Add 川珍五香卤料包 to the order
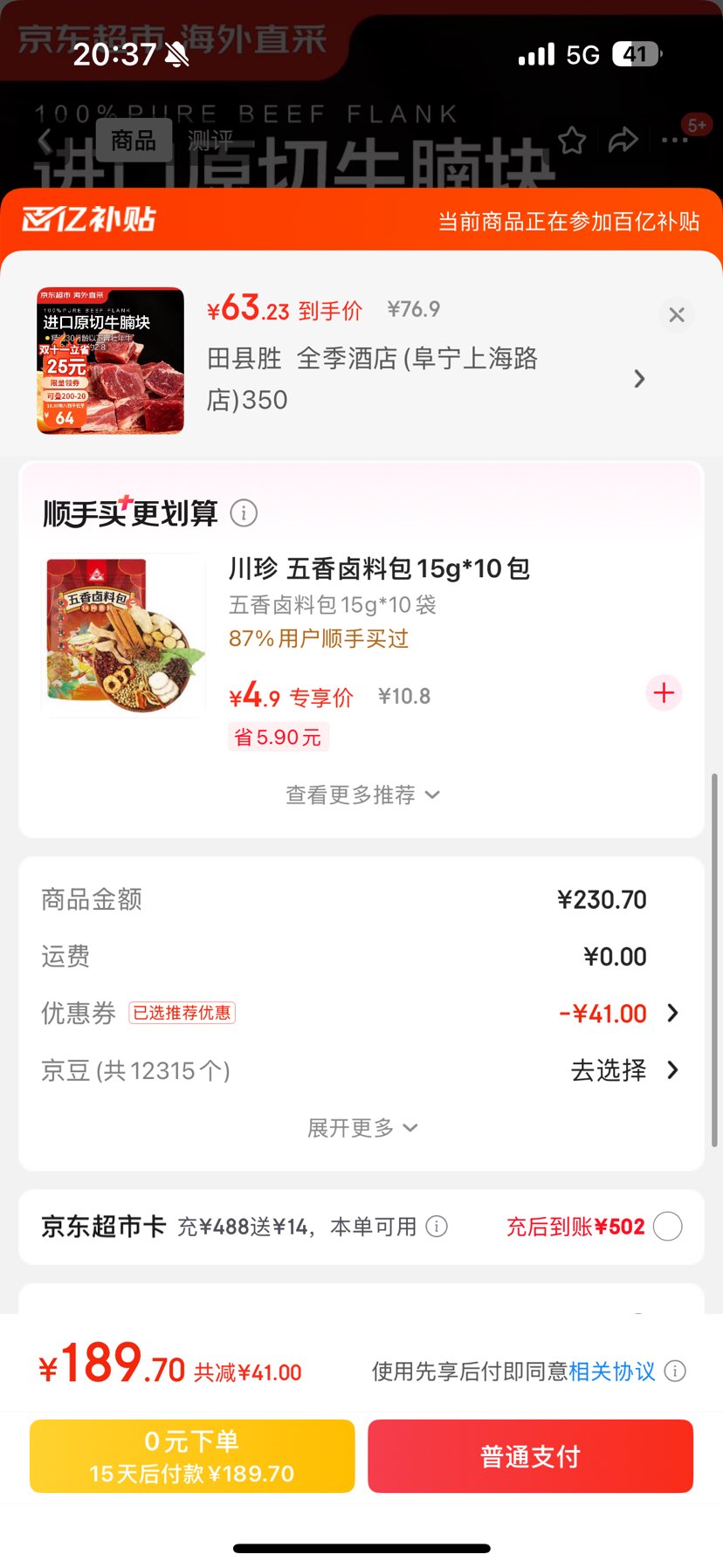Viewport: 723px width, 1568px height. [664, 693]
